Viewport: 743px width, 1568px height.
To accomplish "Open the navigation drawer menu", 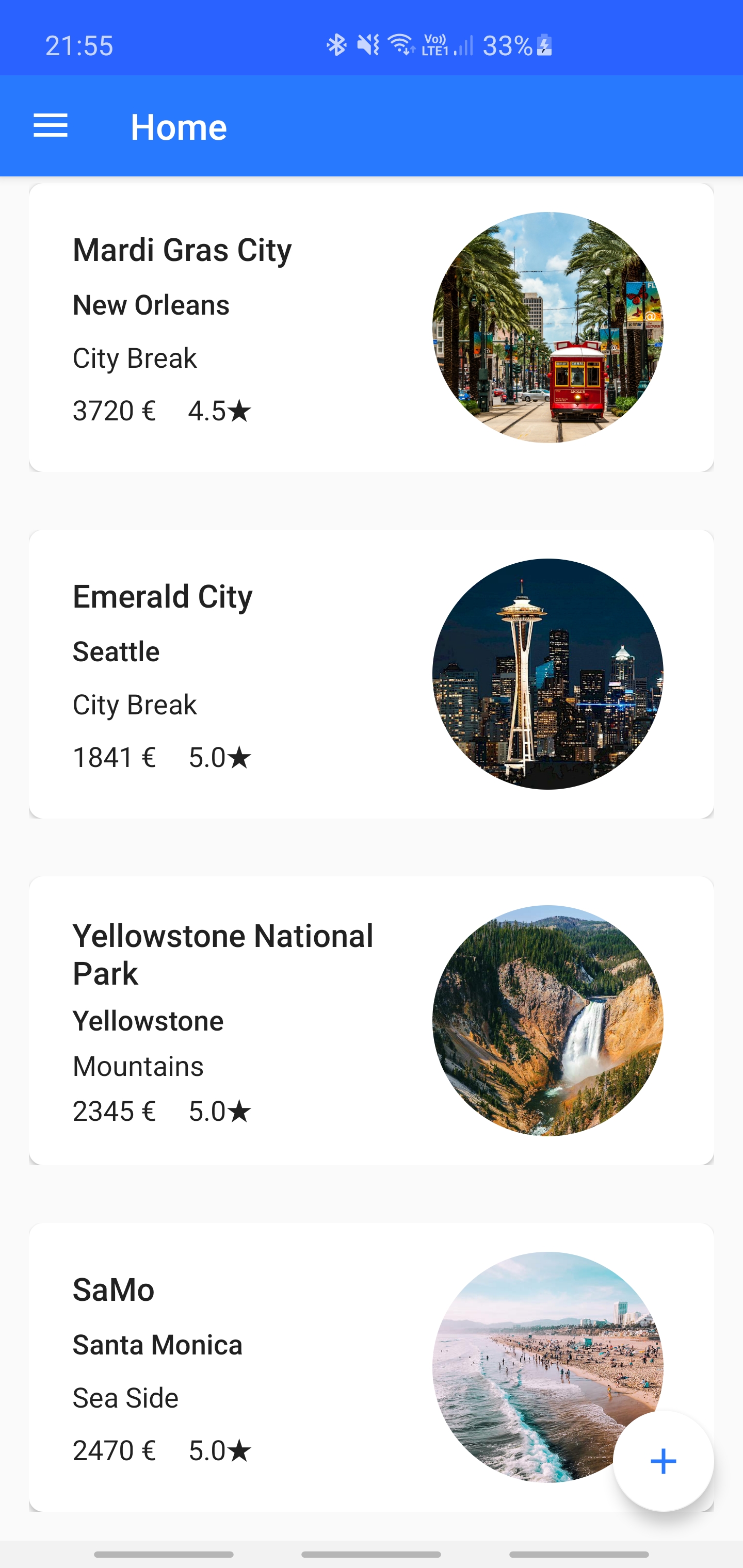I will (x=51, y=126).
